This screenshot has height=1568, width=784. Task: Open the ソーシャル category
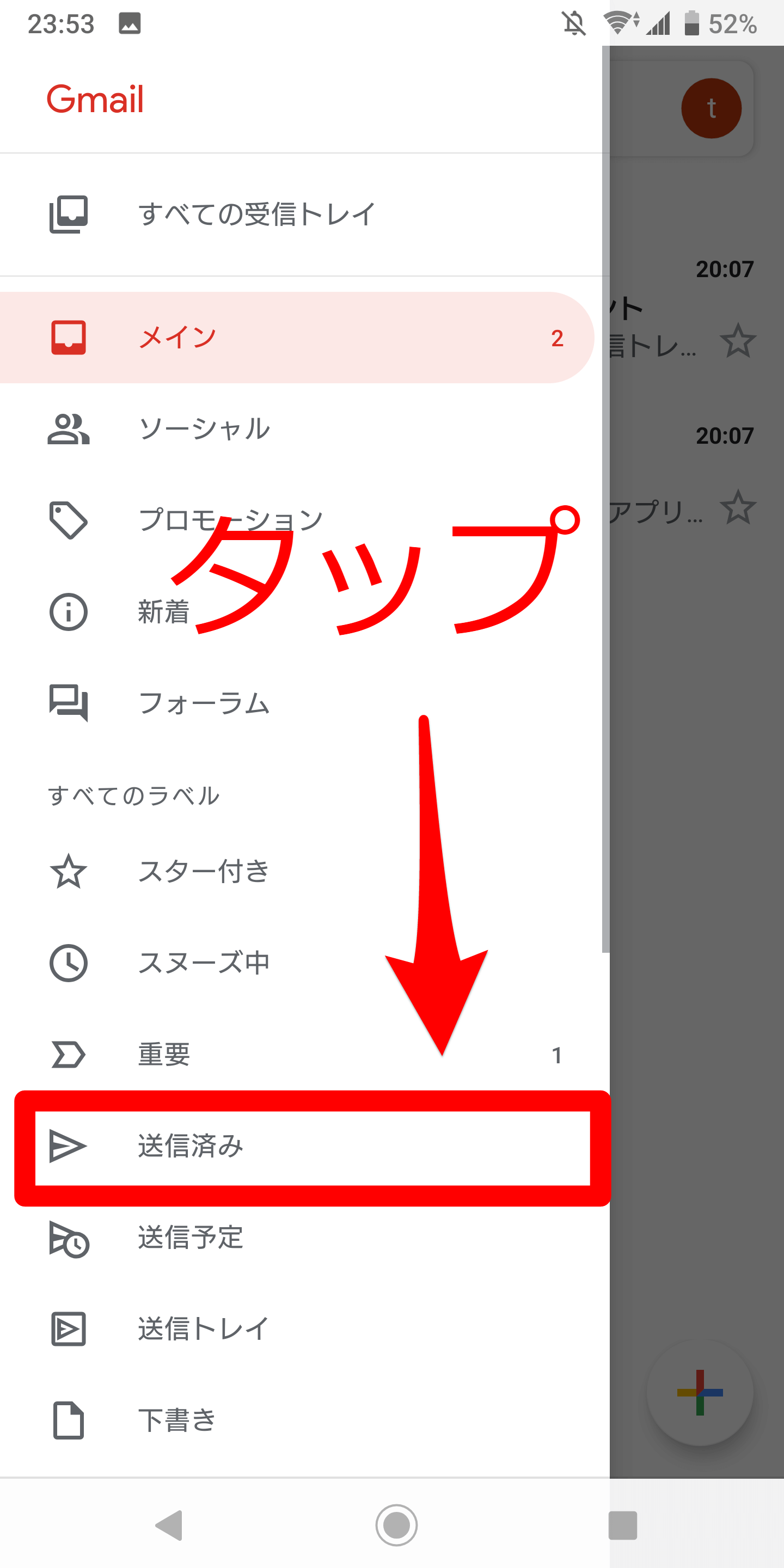click(x=304, y=428)
